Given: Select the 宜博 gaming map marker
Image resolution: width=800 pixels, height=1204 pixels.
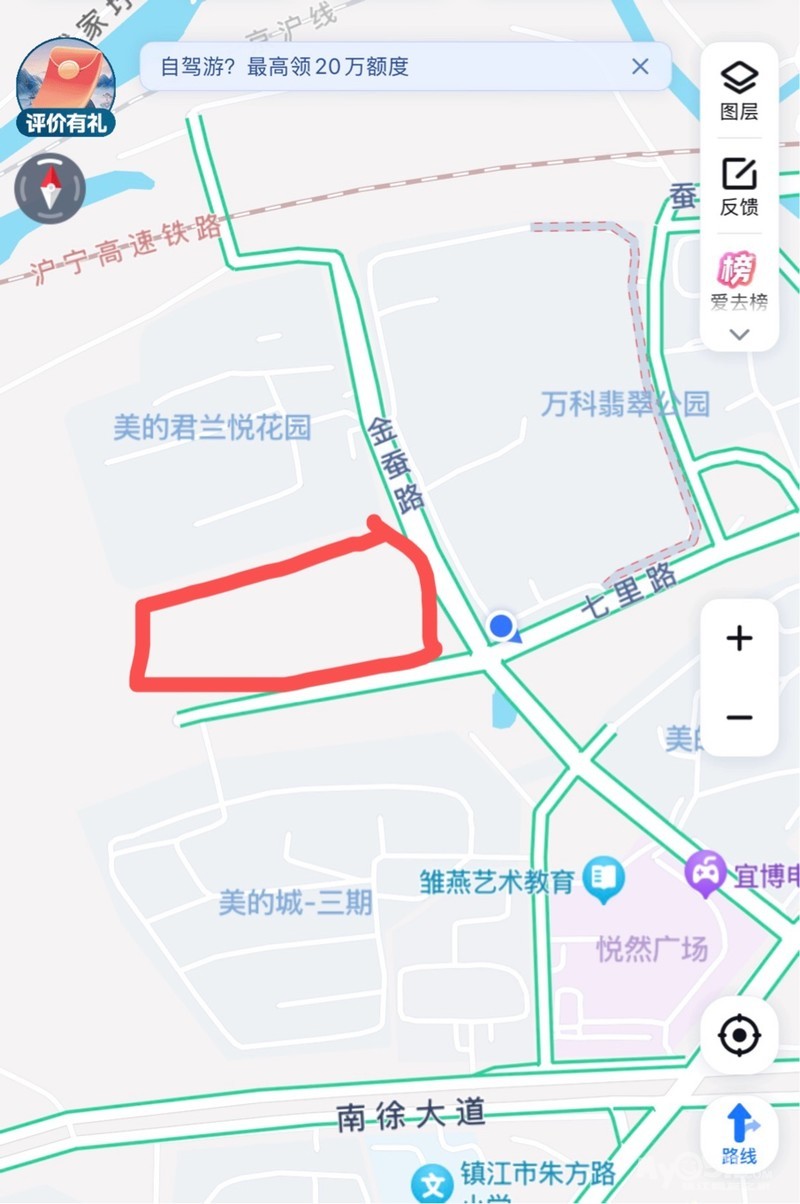Looking at the screenshot, I should click(706, 874).
